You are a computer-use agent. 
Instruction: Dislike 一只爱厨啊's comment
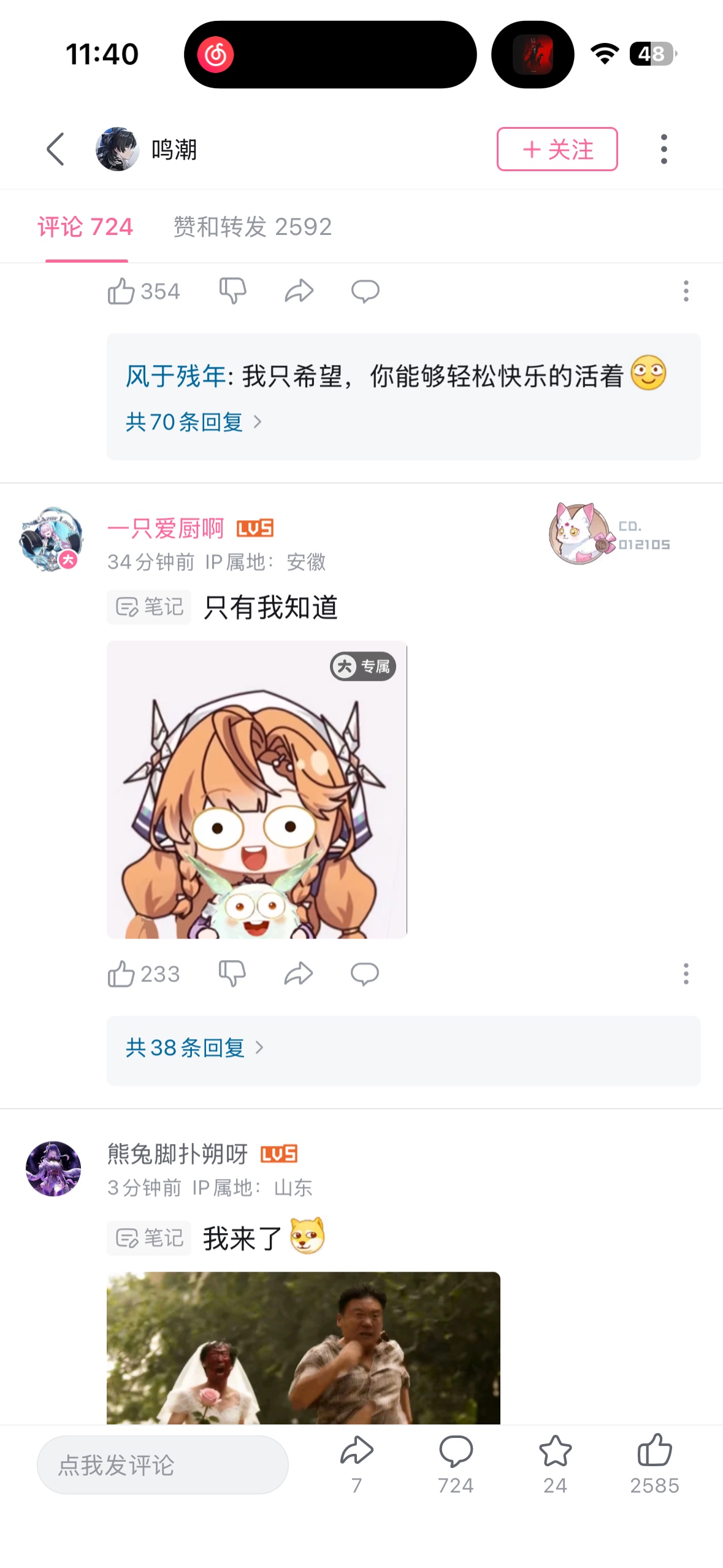coord(232,974)
